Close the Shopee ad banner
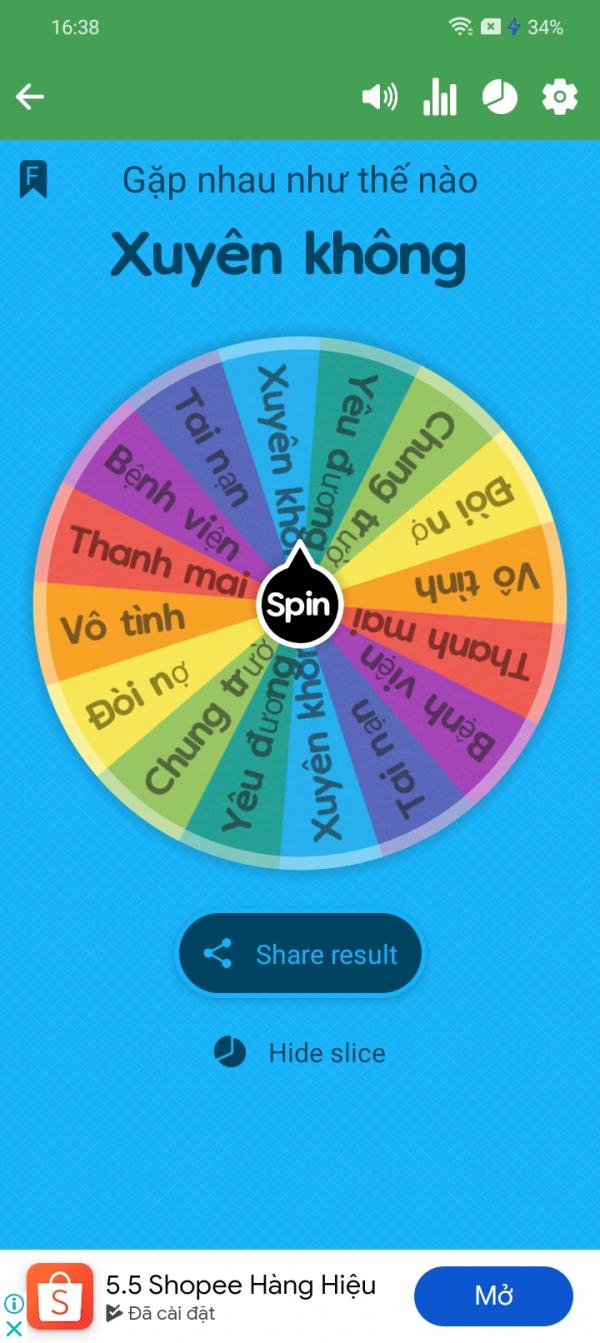600x1343 pixels. (x=14, y=1329)
